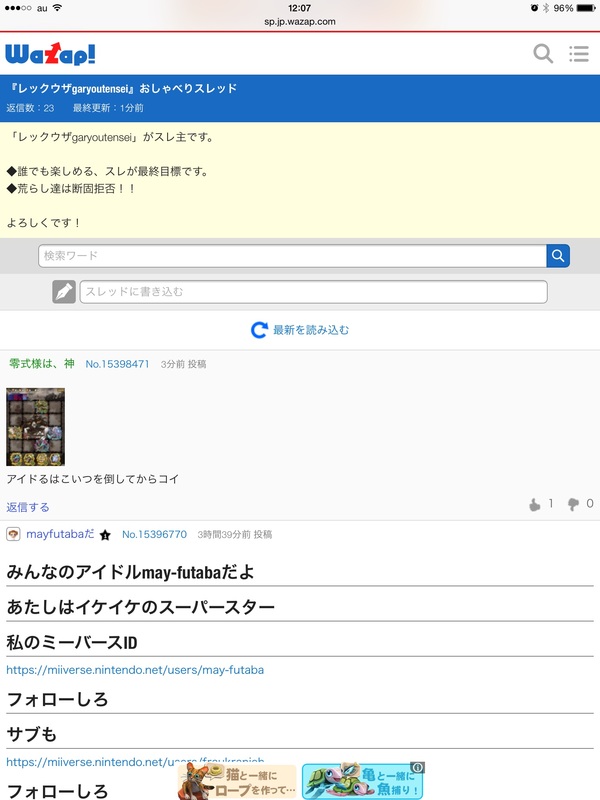Reply via 返信する under first post
This screenshot has width=600, height=800.
click(28, 507)
